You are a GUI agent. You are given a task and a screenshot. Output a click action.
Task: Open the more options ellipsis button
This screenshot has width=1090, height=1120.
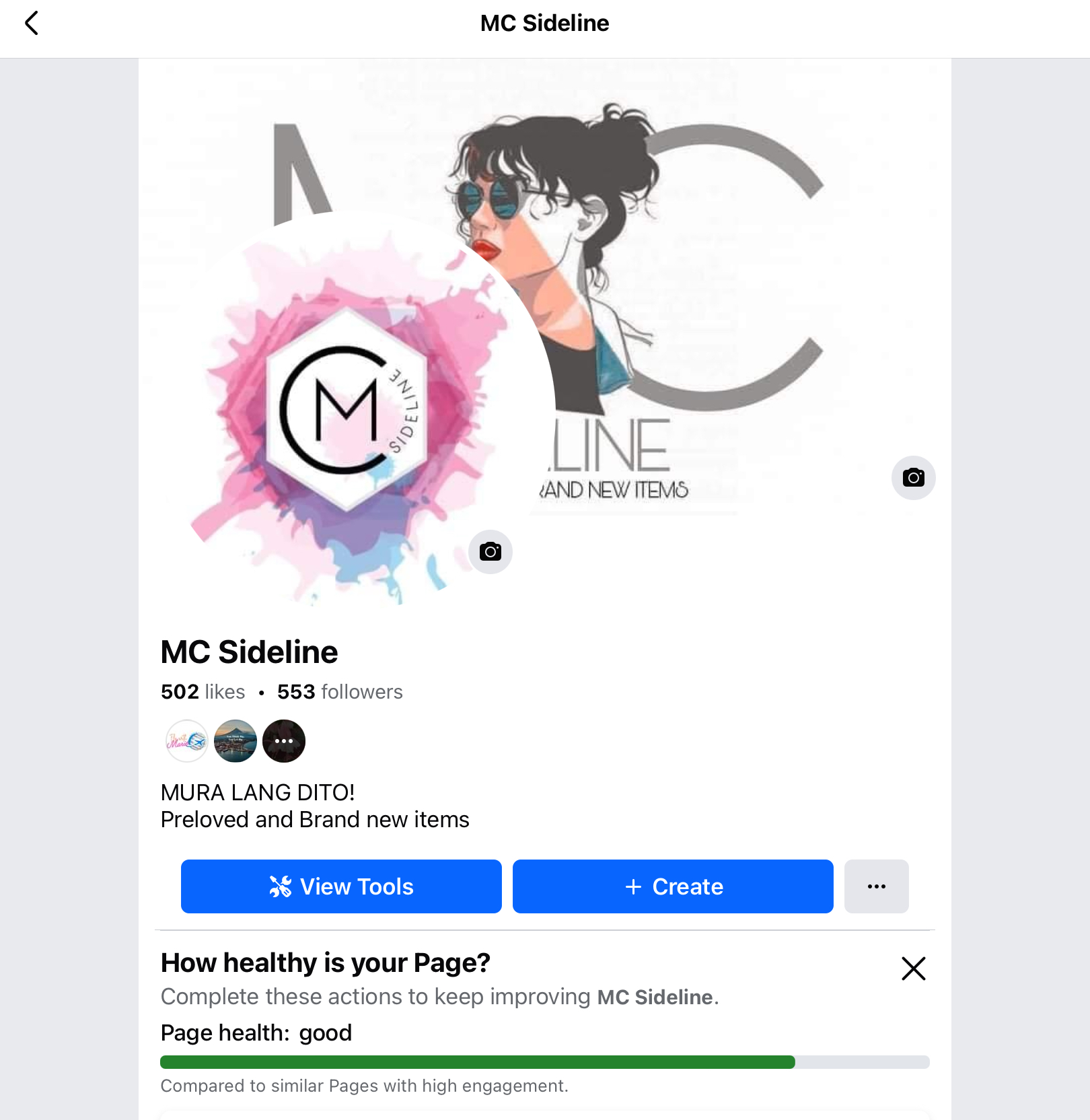tap(876, 886)
